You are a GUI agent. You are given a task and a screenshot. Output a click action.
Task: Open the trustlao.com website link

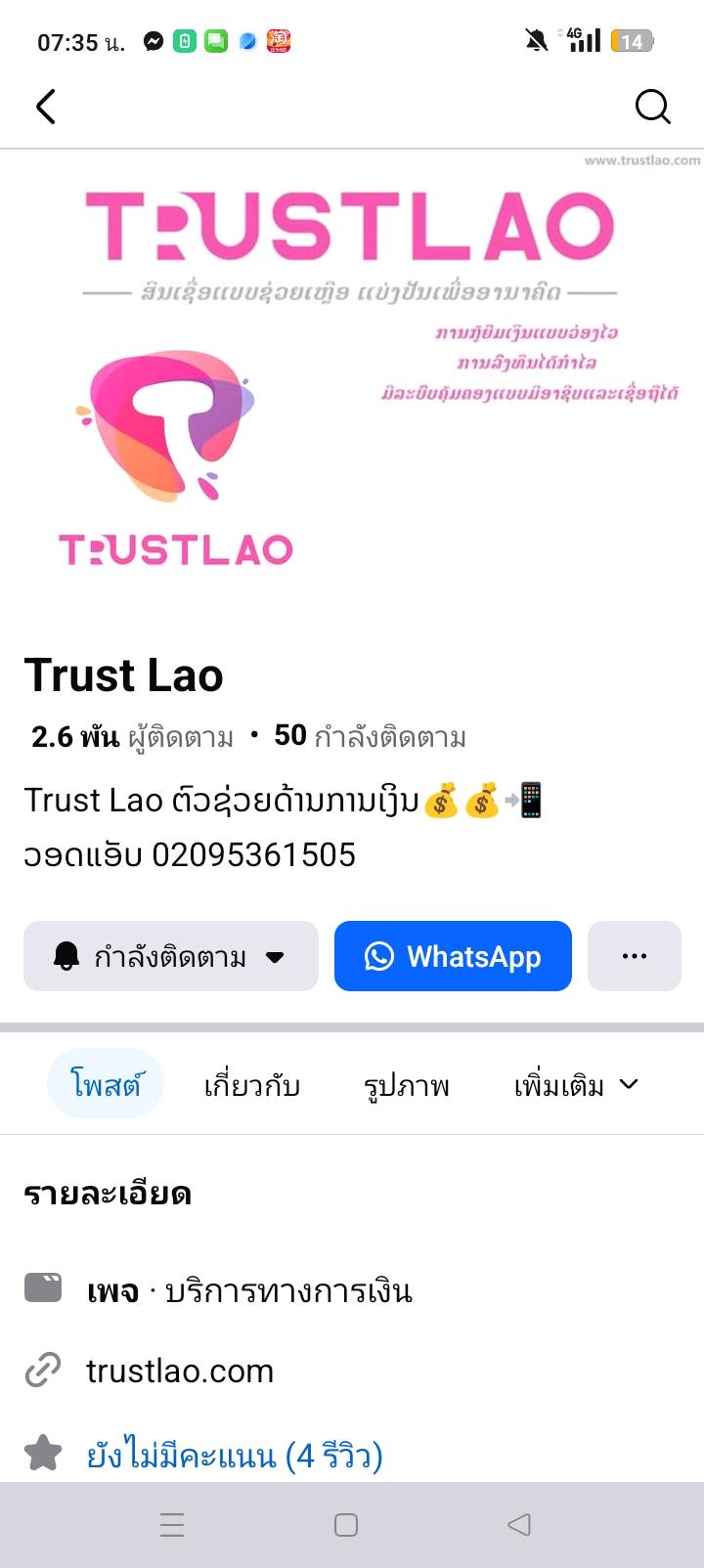[180, 1371]
